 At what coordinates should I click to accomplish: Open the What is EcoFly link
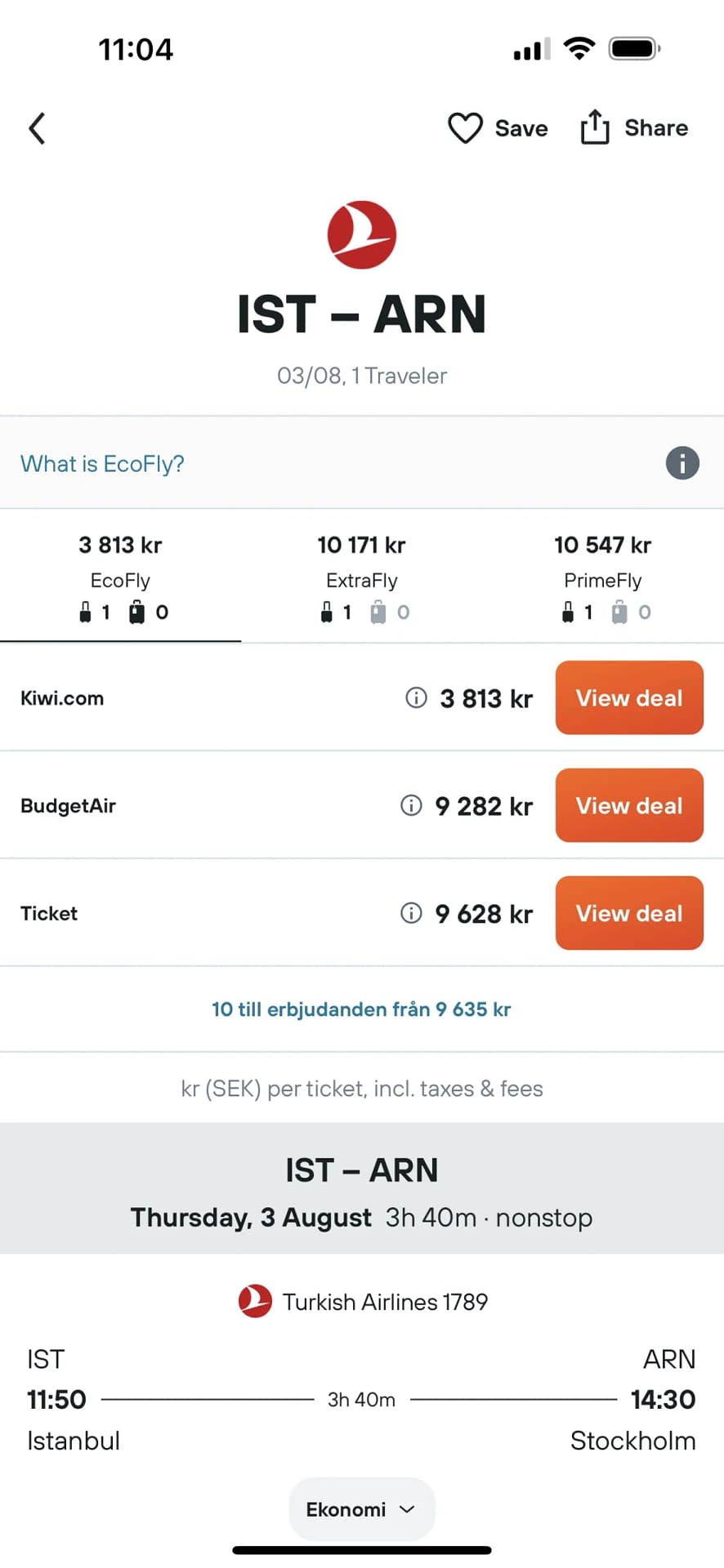pos(102,464)
